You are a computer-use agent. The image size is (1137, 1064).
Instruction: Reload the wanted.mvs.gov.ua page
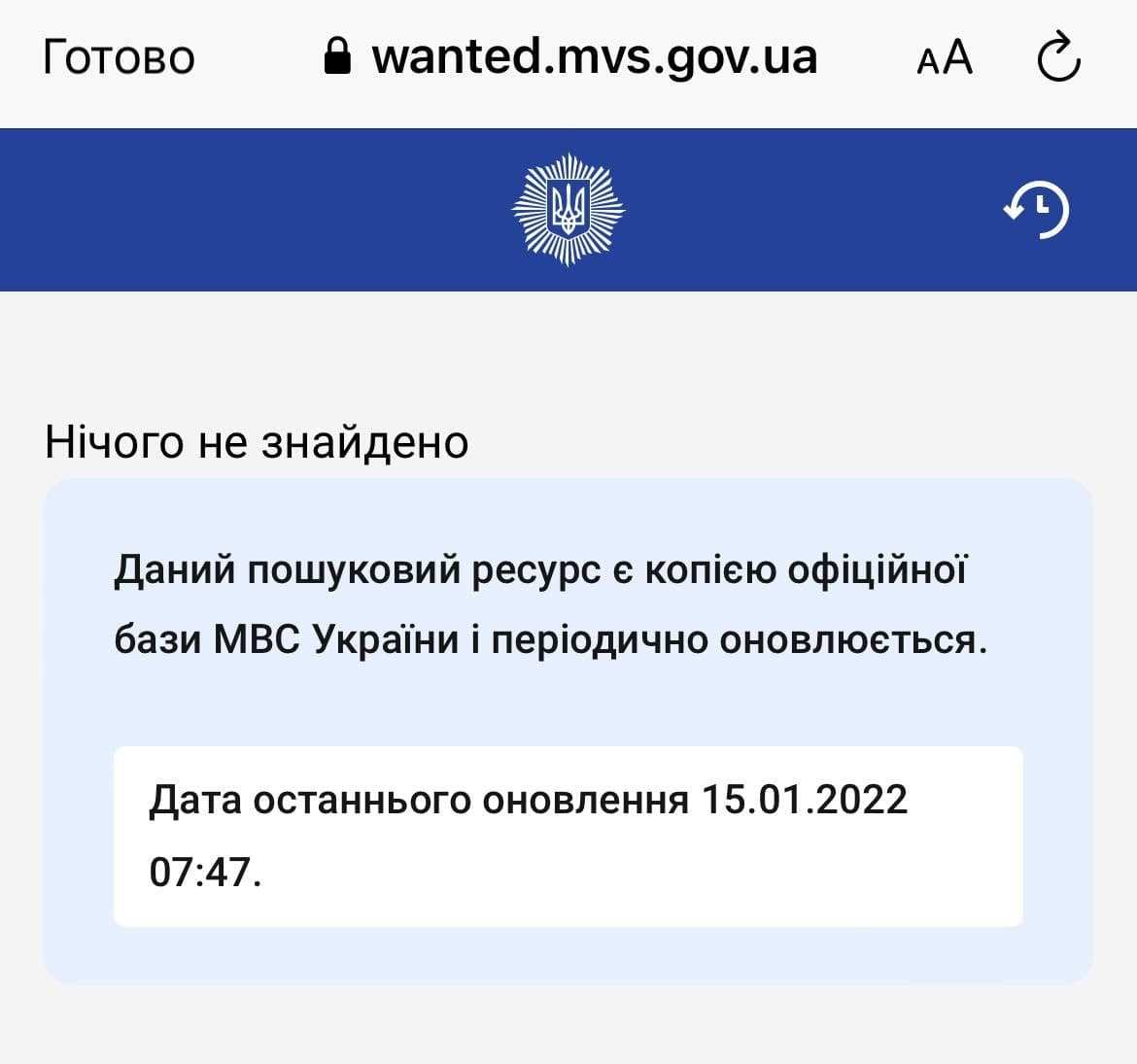(x=1058, y=57)
